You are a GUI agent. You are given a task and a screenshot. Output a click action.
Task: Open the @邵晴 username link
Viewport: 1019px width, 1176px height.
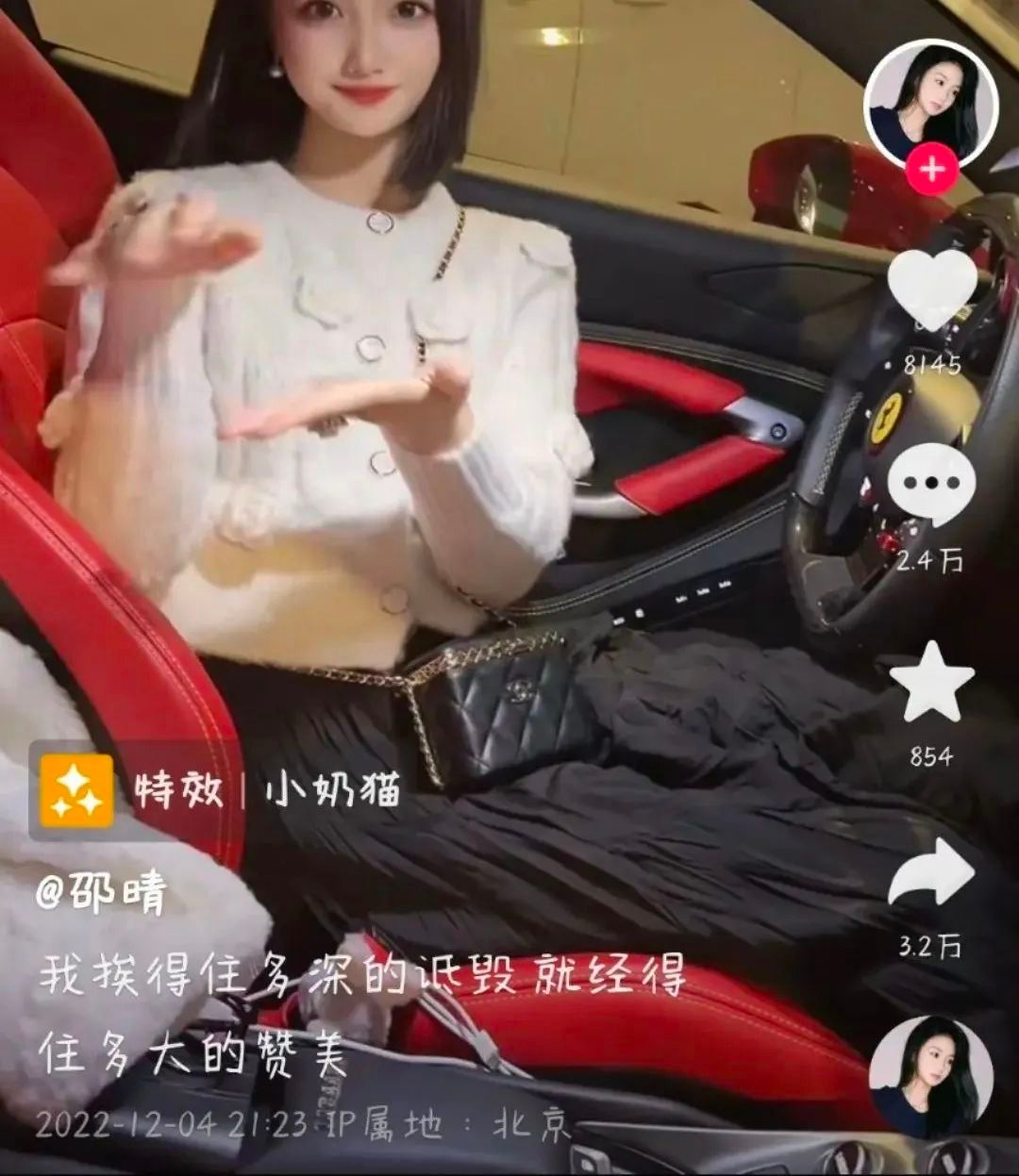point(101,892)
